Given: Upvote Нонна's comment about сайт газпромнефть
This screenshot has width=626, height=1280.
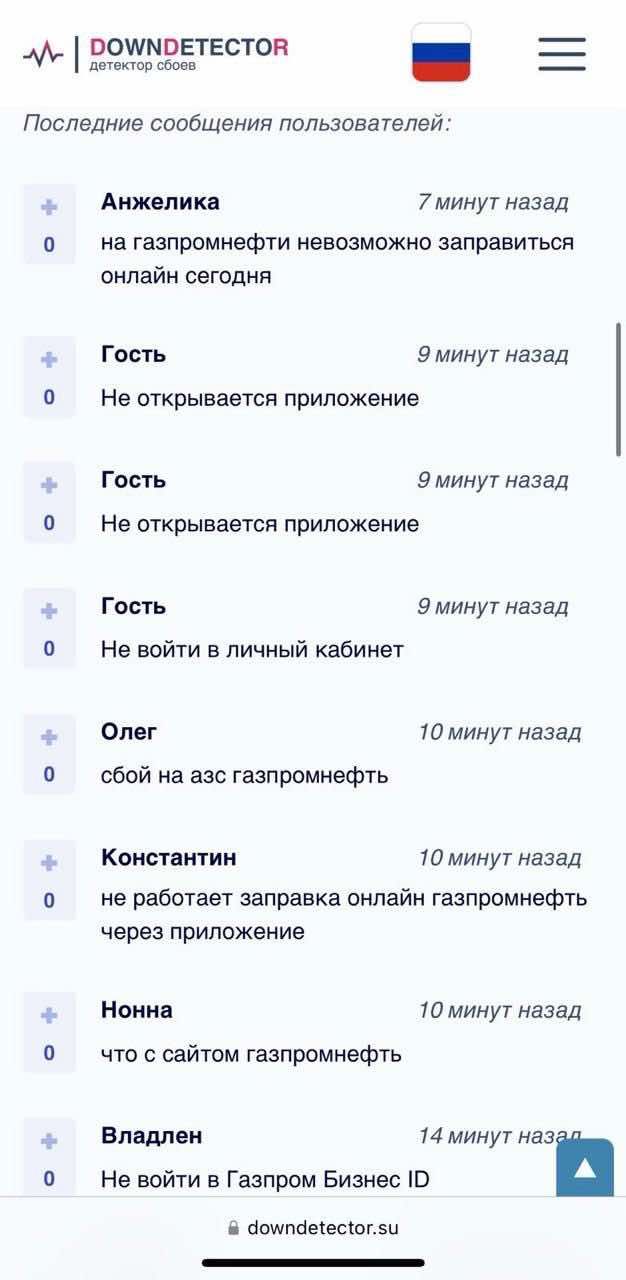Looking at the screenshot, I should [49, 1015].
